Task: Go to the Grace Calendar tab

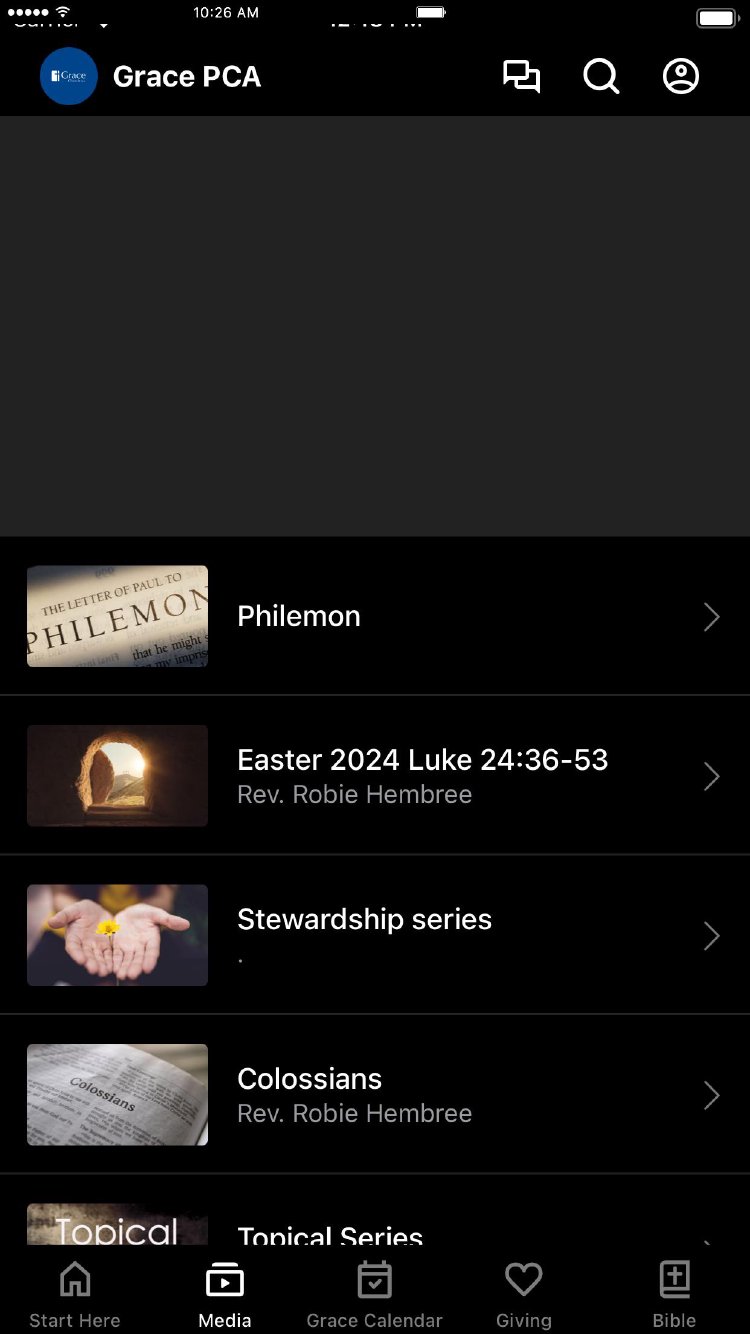Action: tap(375, 1294)
